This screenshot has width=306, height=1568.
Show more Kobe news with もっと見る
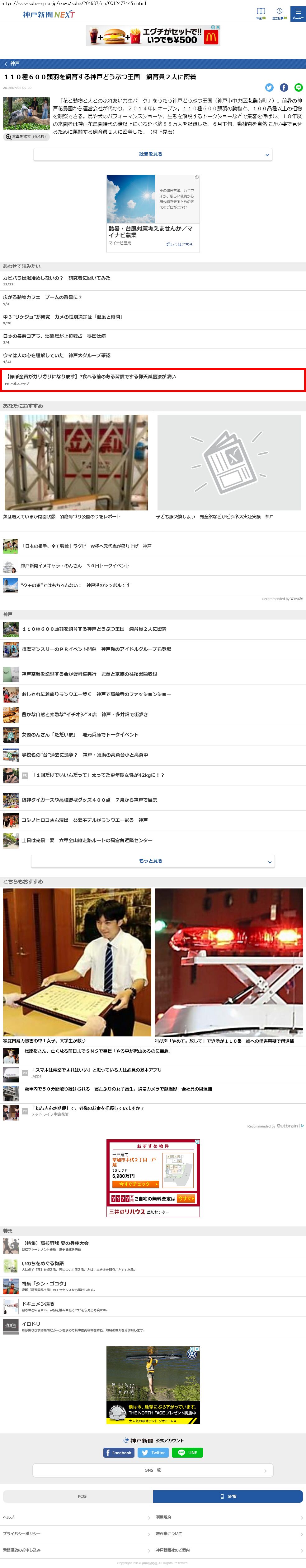click(153, 861)
